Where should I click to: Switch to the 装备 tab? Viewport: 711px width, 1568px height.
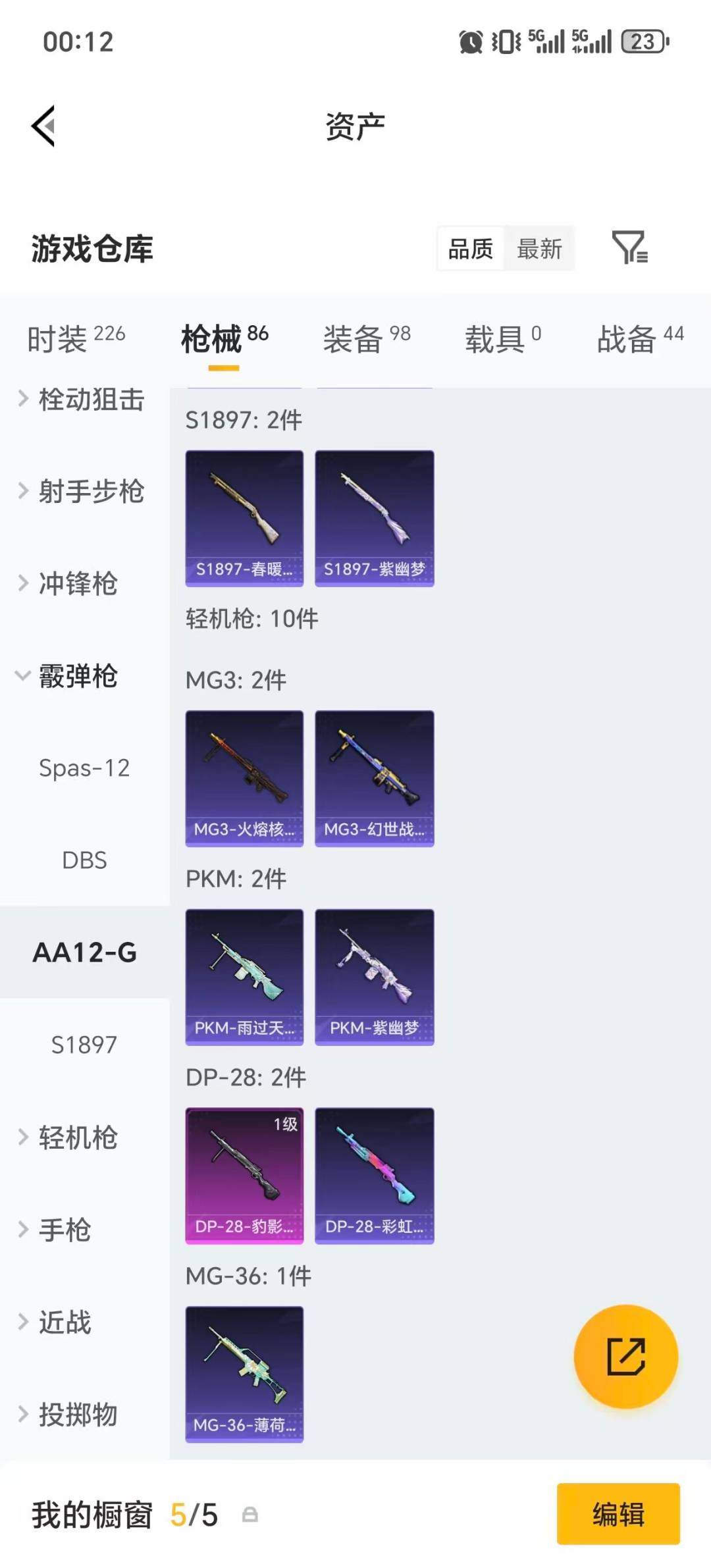coord(366,339)
